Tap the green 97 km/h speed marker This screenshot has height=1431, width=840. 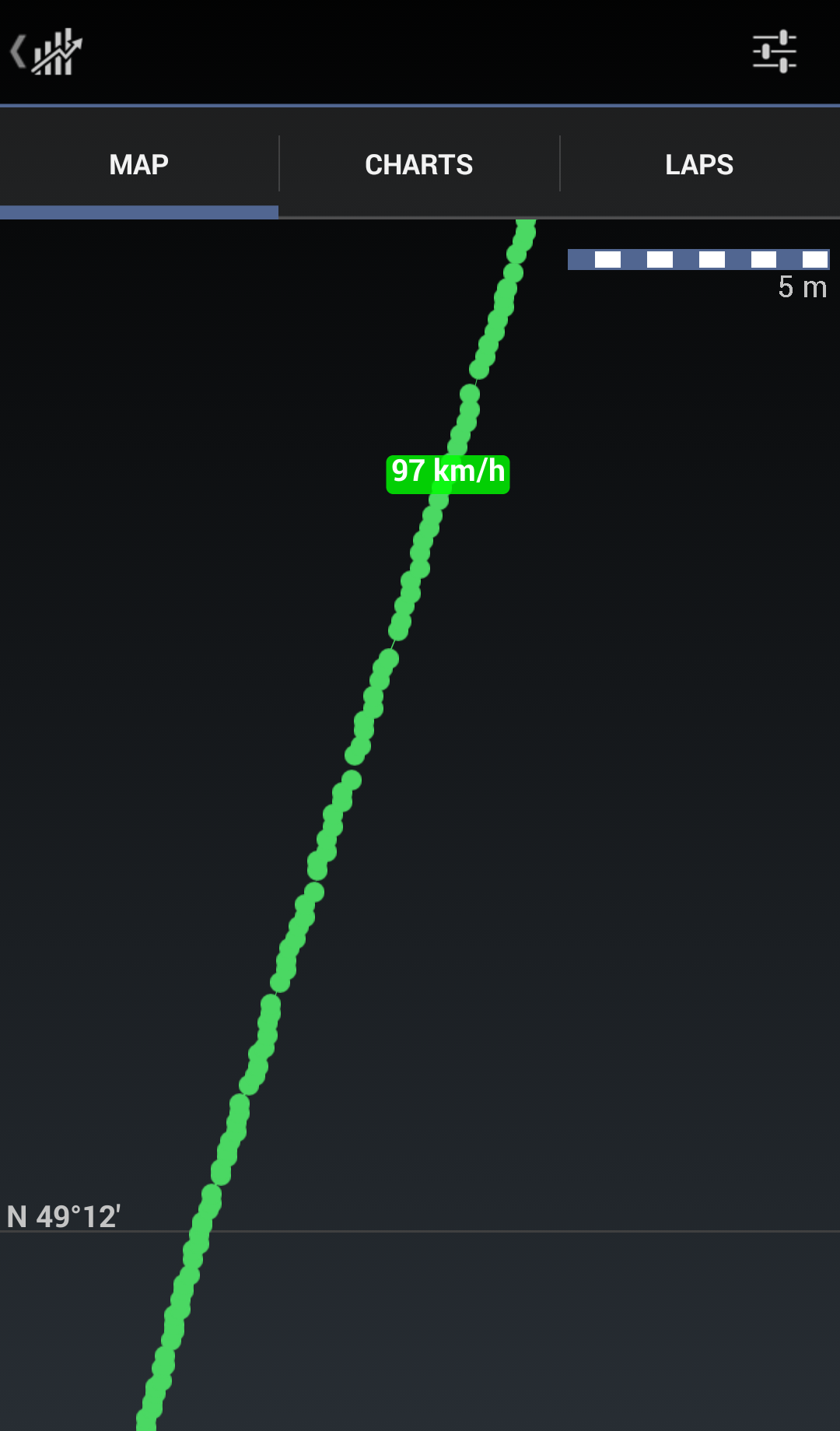point(447,472)
